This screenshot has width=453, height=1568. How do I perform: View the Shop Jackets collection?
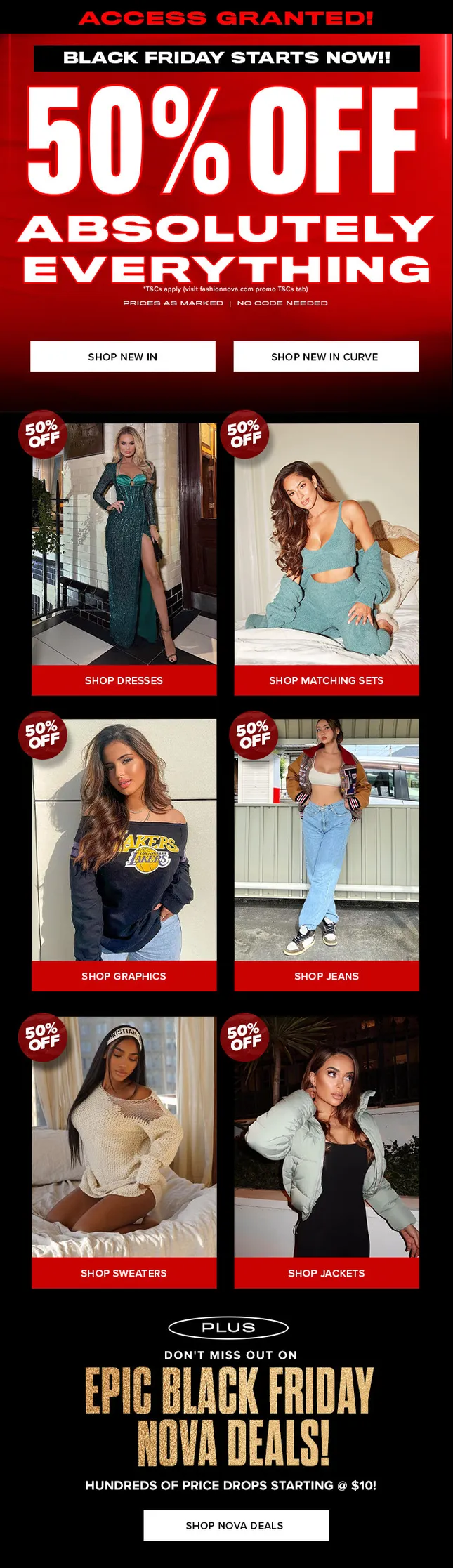click(x=327, y=1273)
